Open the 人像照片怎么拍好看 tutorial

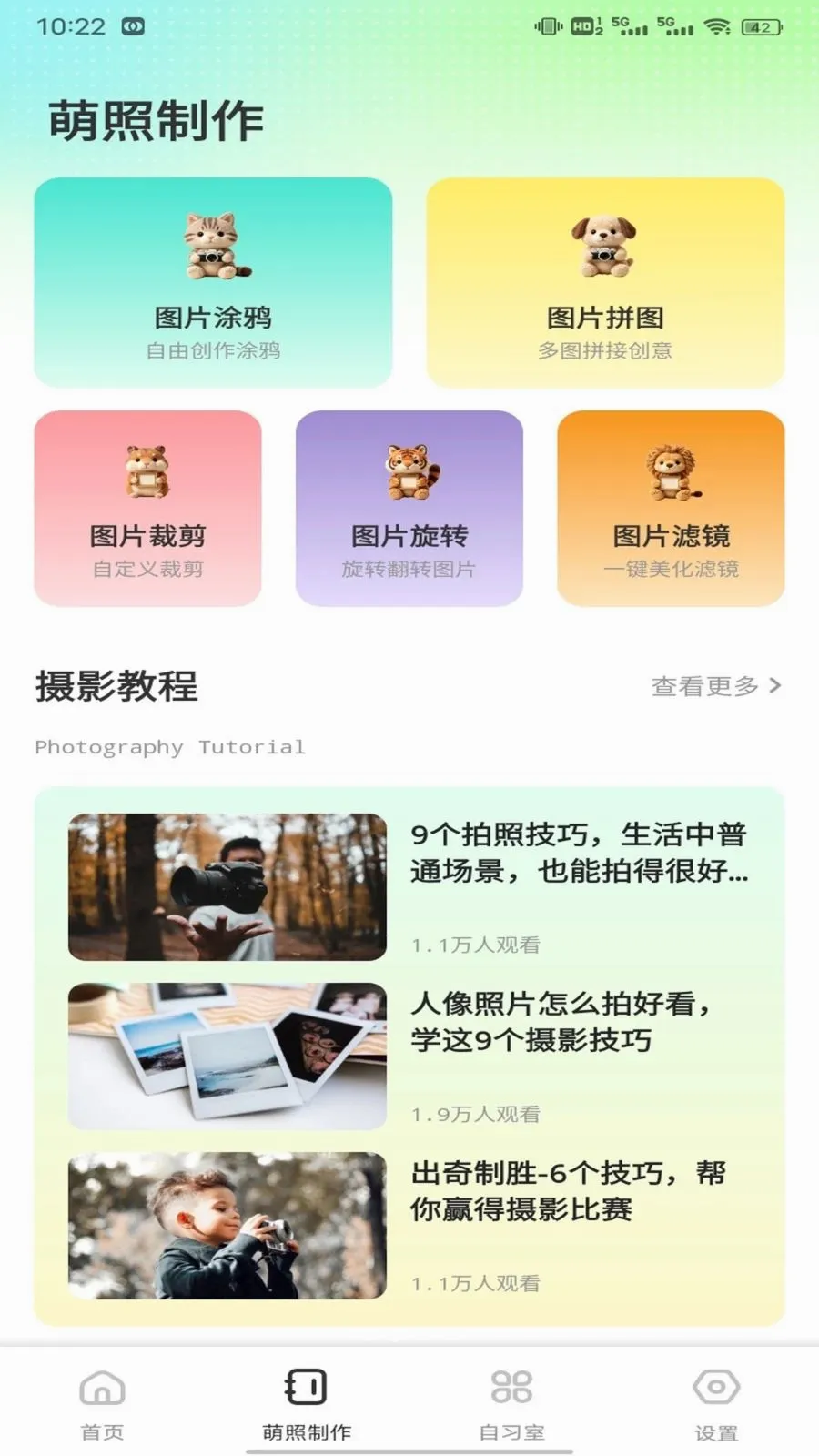[x=409, y=1057]
